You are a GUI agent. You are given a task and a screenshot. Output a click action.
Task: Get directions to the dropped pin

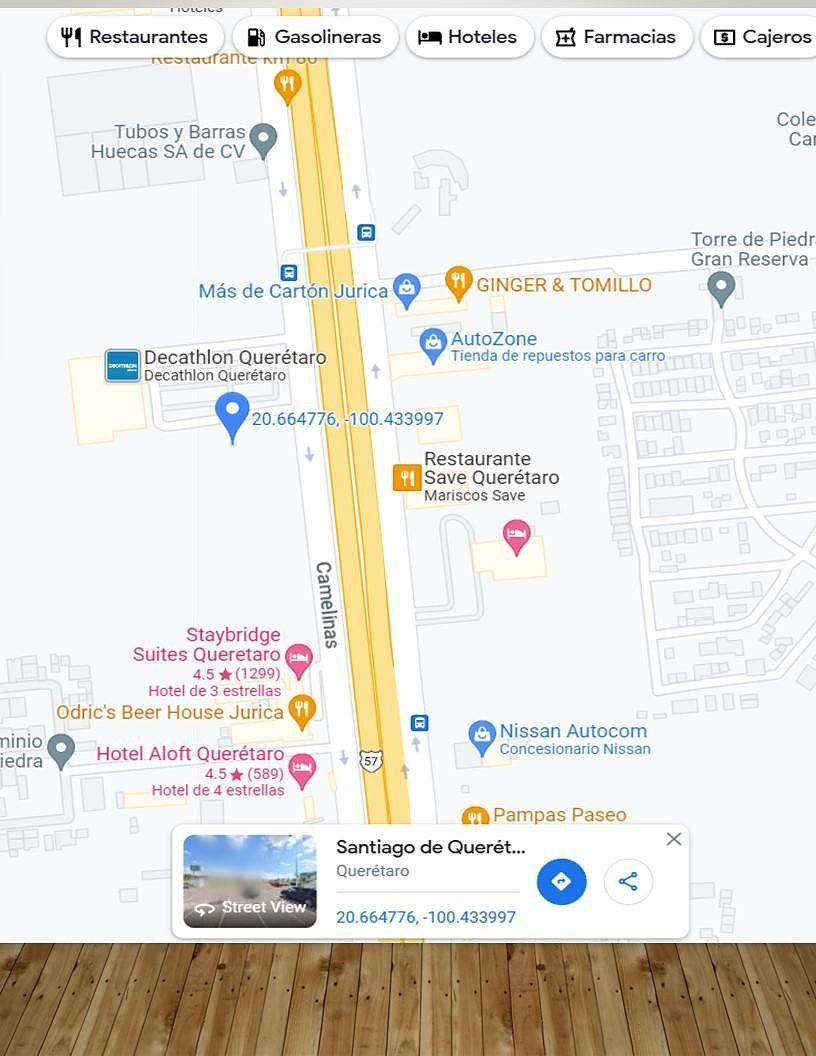pos(561,882)
